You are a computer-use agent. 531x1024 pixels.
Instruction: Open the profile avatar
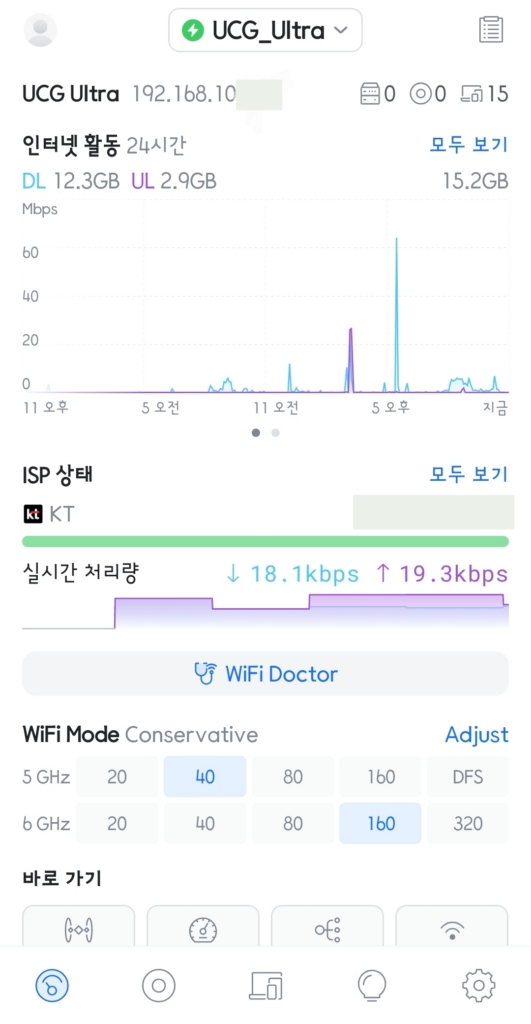tap(40, 30)
